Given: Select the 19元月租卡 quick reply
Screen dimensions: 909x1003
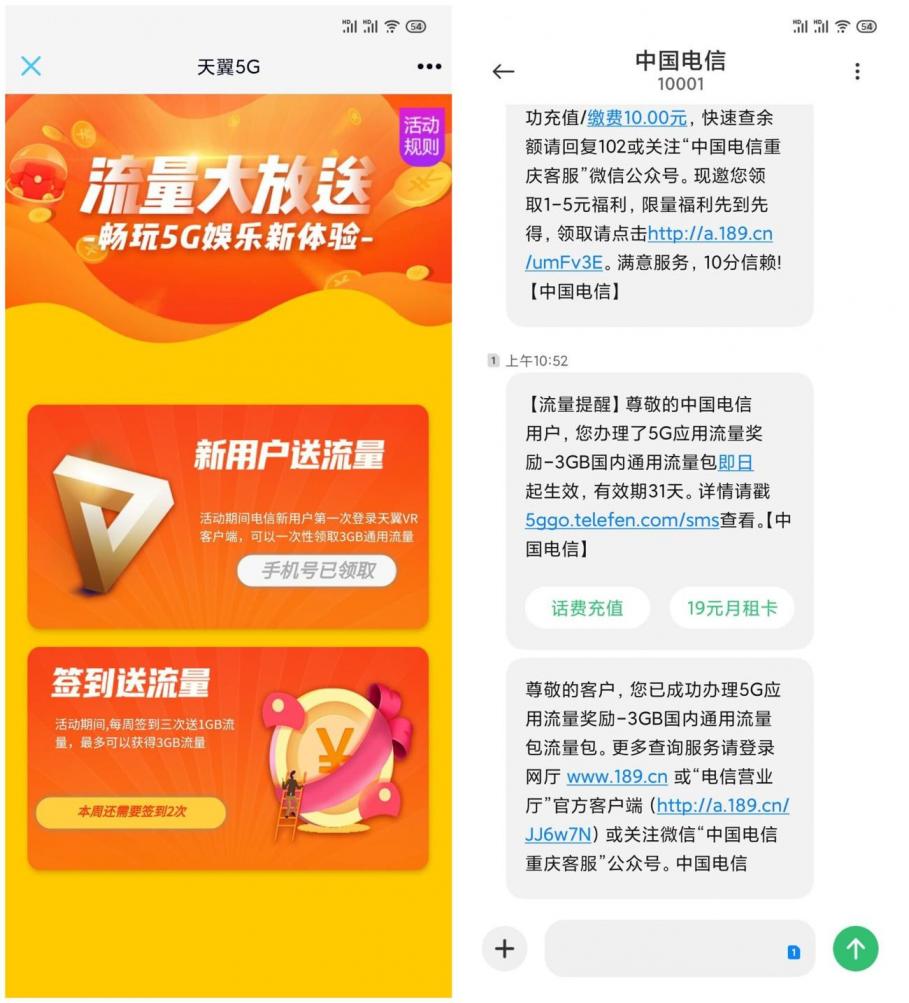Looking at the screenshot, I should tap(731, 607).
